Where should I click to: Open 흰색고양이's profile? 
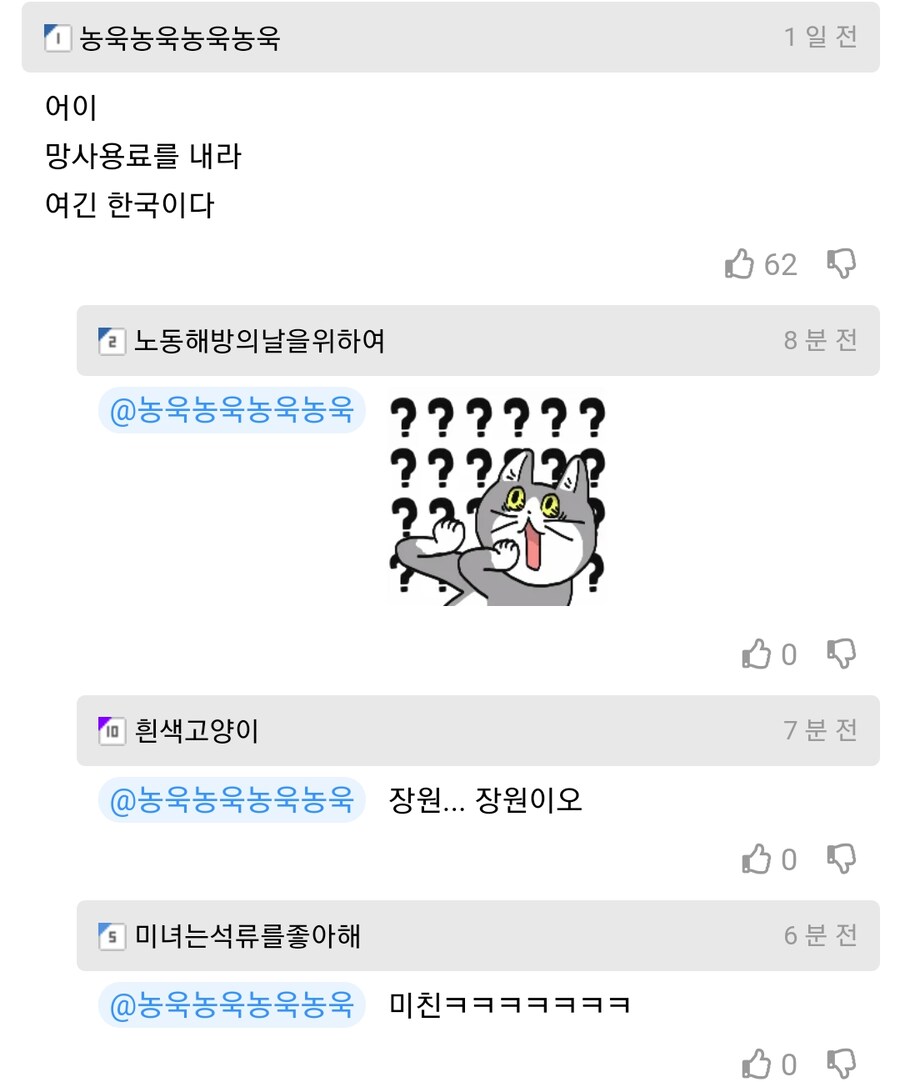click(x=195, y=732)
